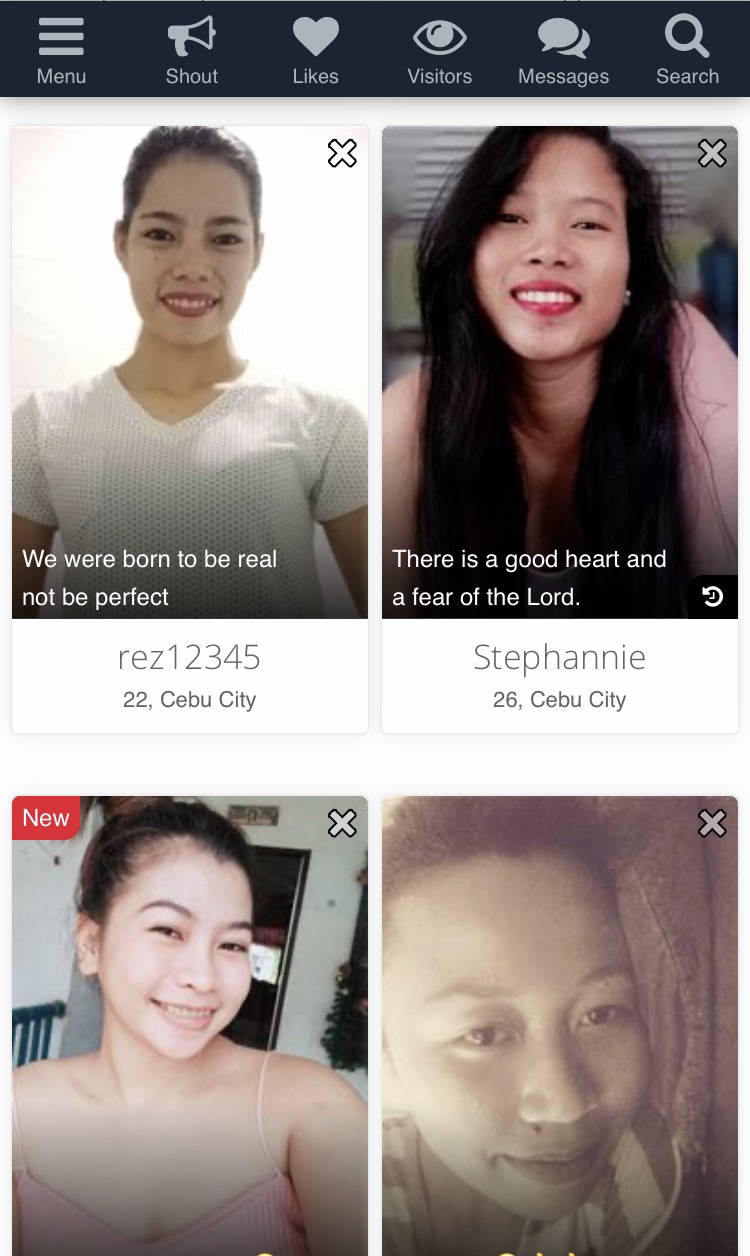Open the Shout section
This screenshot has width=750, height=1256.
coord(191,52)
